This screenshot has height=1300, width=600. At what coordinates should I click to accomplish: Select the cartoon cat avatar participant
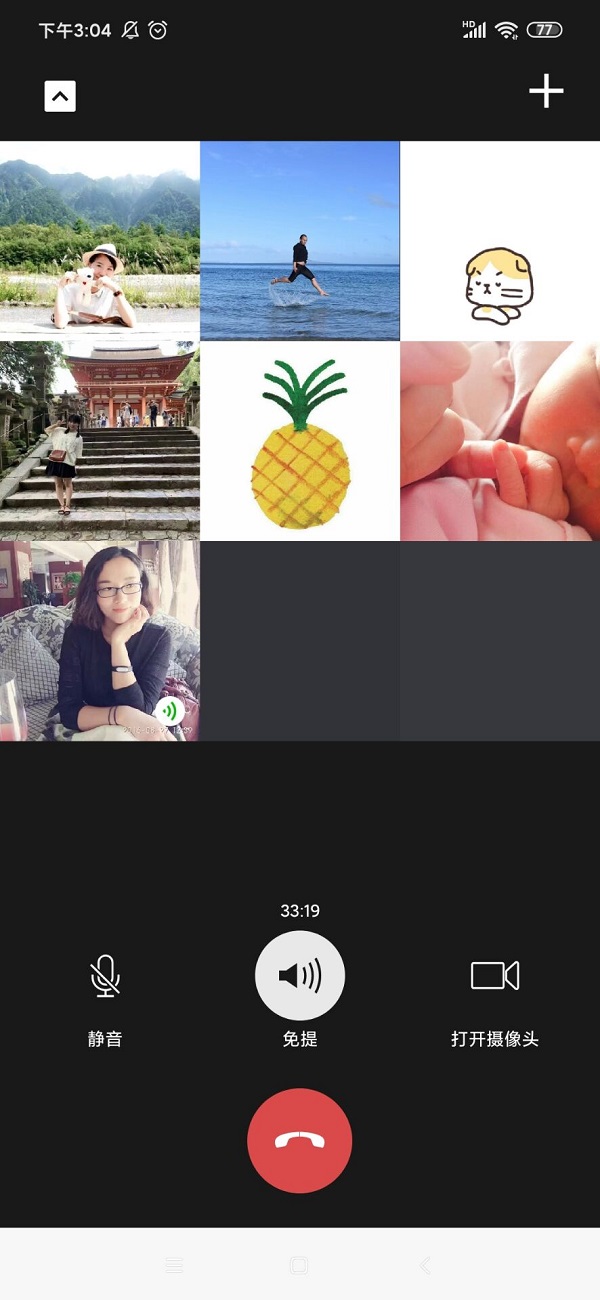point(500,241)
